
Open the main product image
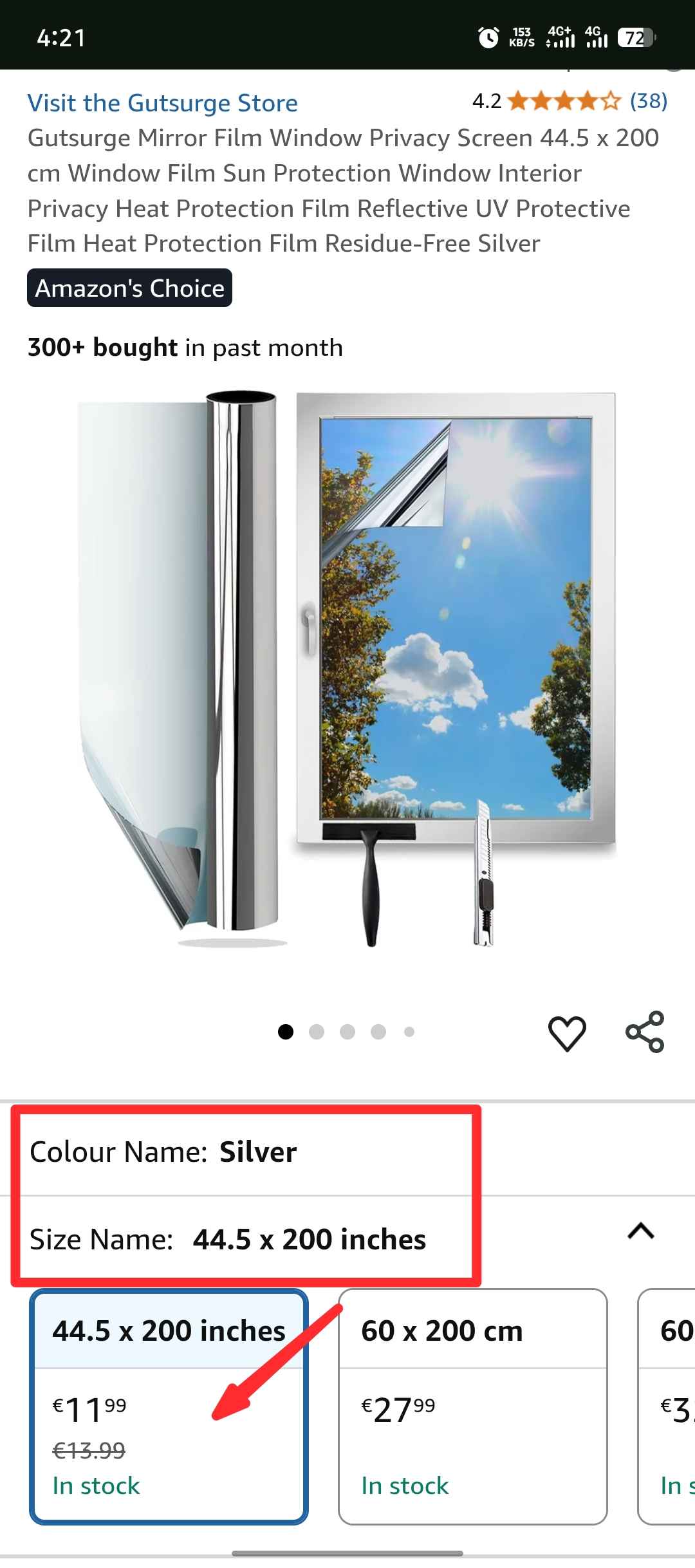pos(347,669)
